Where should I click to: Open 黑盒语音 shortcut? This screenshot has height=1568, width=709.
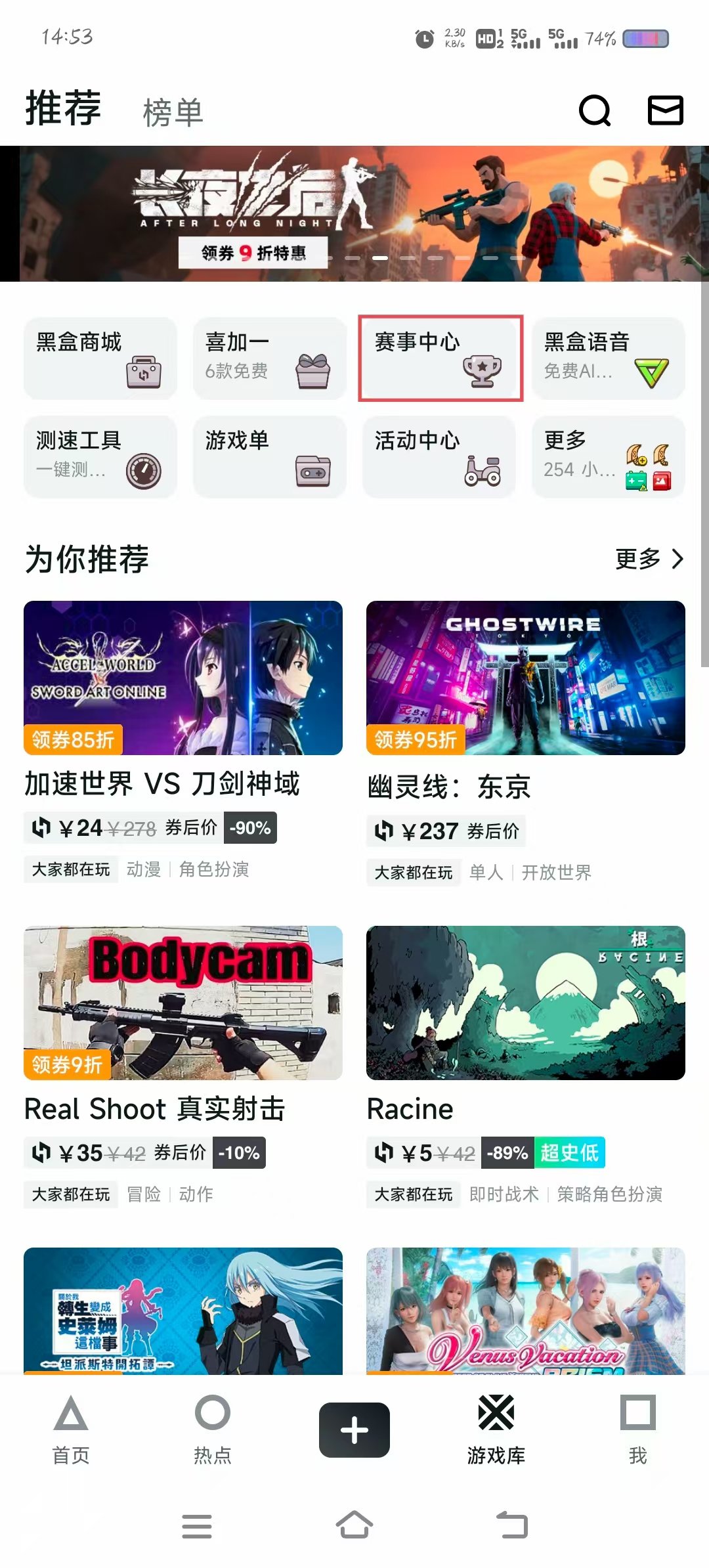coord(609,359)
